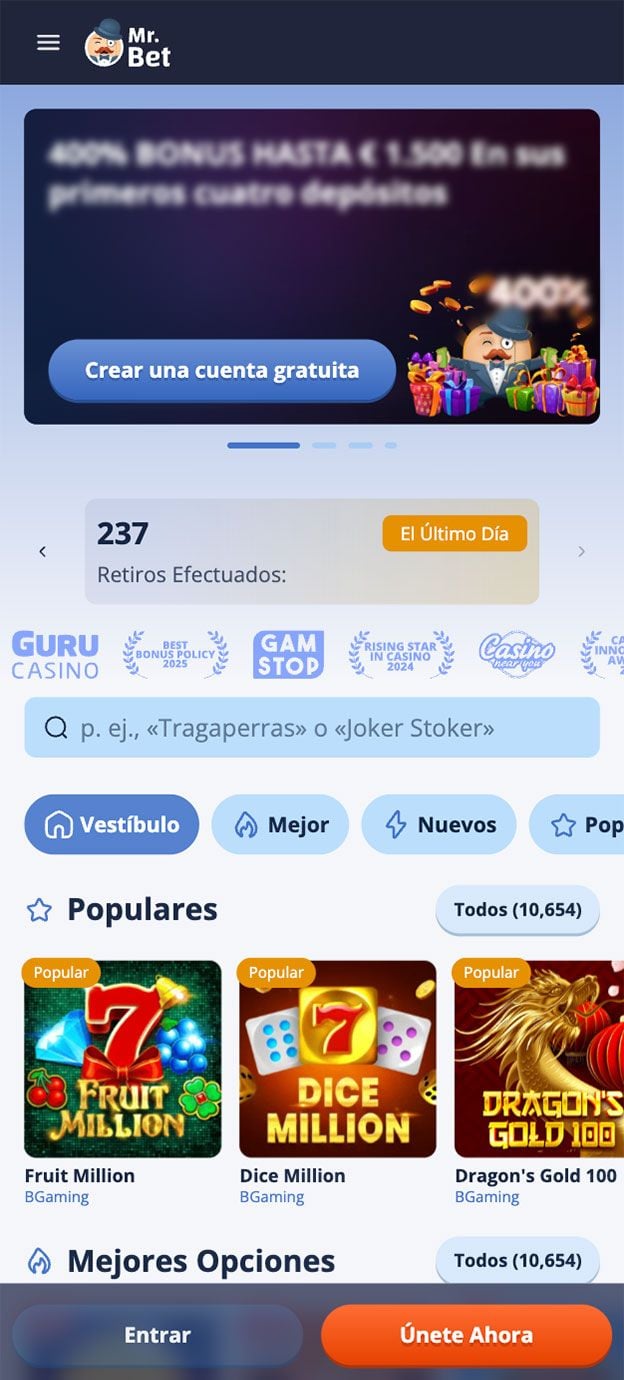Tap Entrar to log in

pos(157,1335)
